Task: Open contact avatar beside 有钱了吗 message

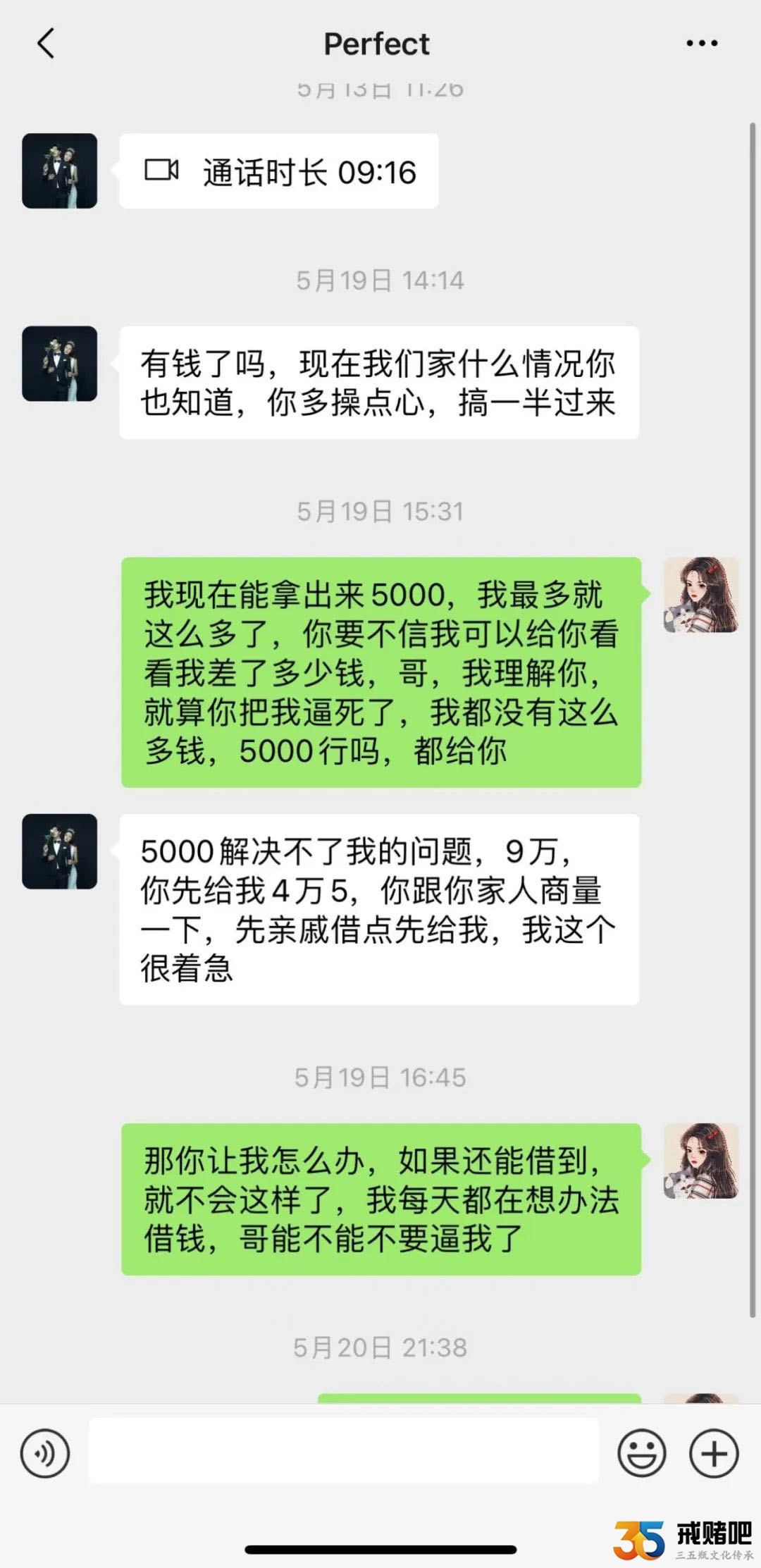Action: click(60, 364)
